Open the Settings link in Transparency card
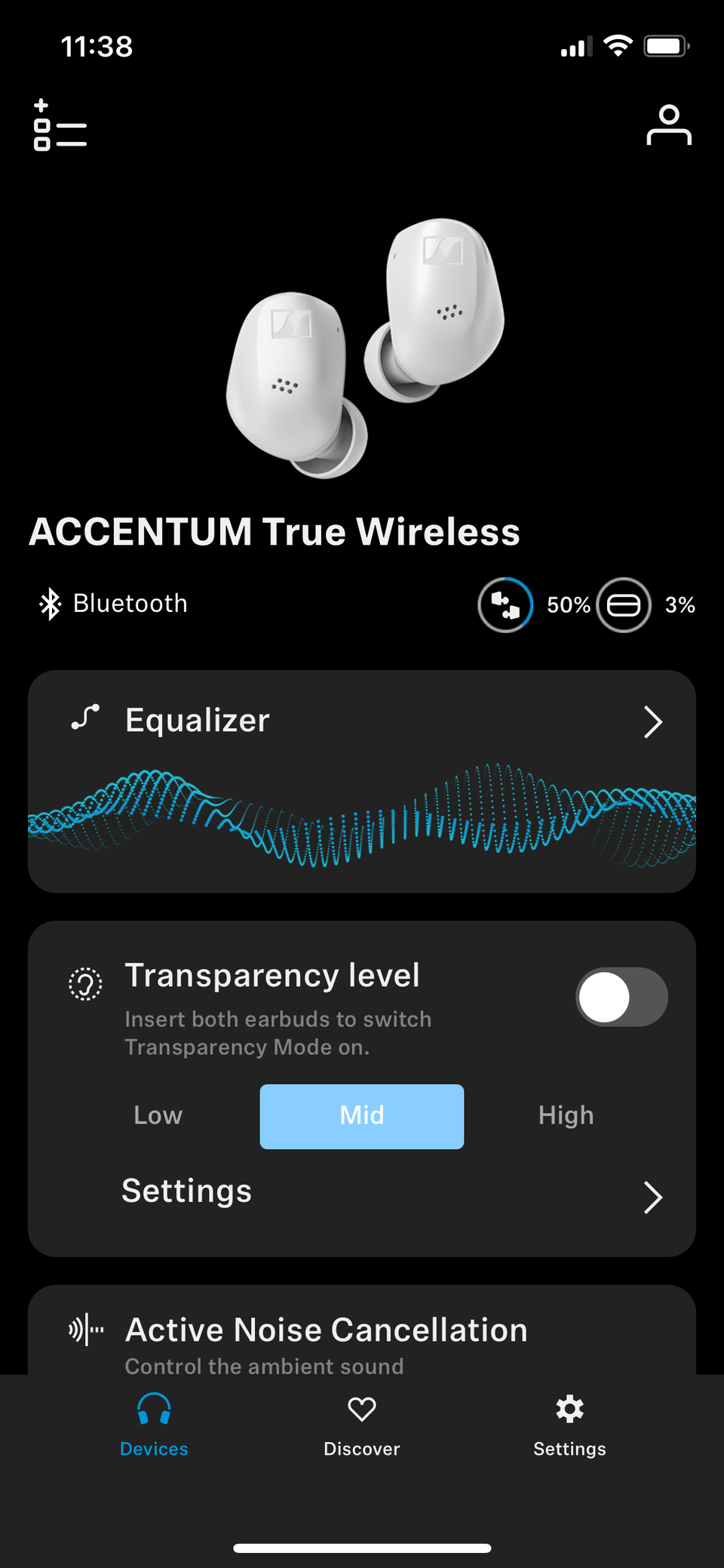Image resolution: width=724 pixels, height=1568 pixels. [x=186, y=1191]
